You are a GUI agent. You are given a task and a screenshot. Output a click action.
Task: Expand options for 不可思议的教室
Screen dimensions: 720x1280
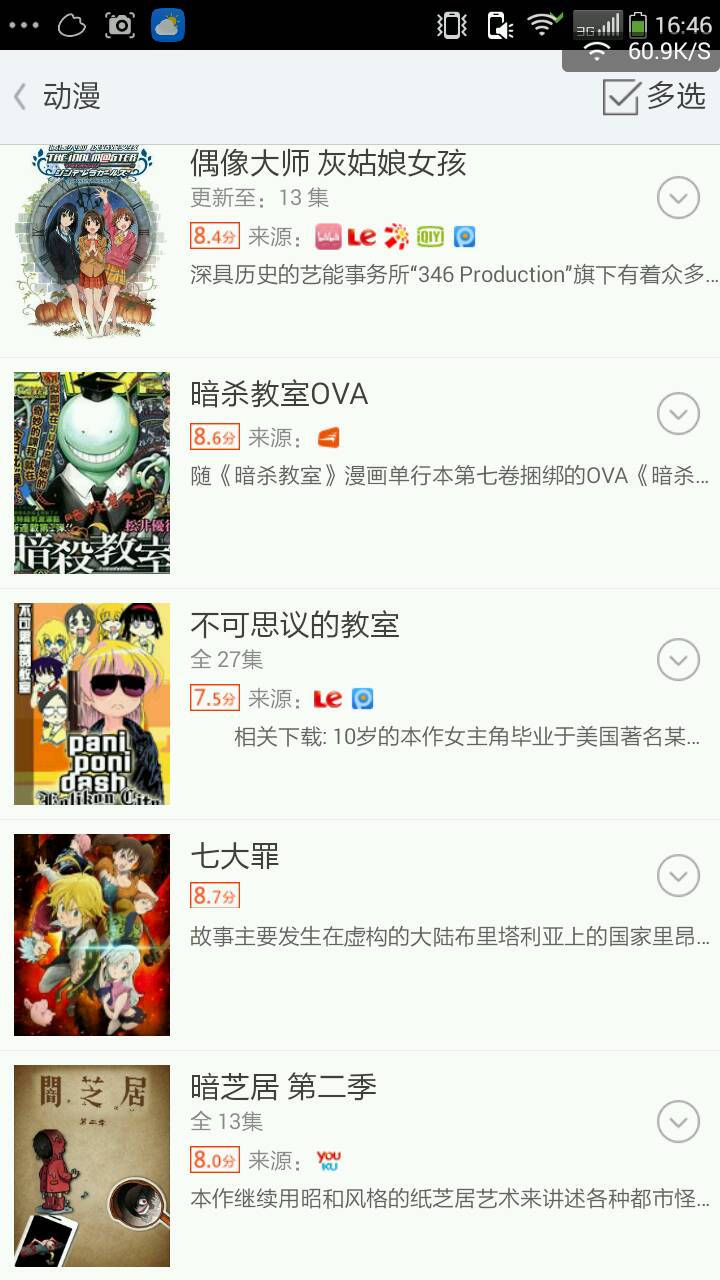tap(678, 659)
